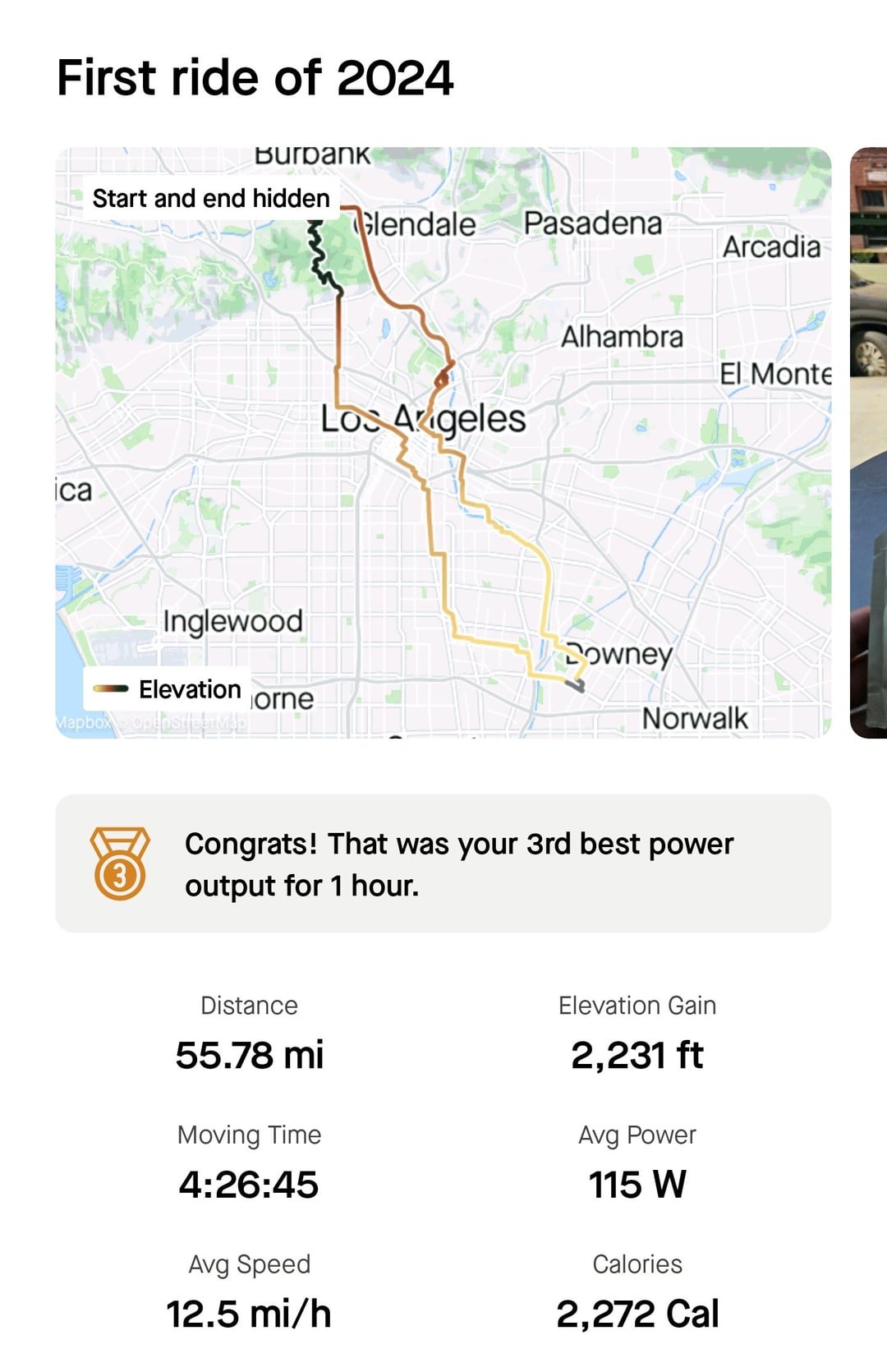This screenshot has height=1372, width=887.
Task: Open the 3rd best power output achievement
Action: tap(443, 863)
